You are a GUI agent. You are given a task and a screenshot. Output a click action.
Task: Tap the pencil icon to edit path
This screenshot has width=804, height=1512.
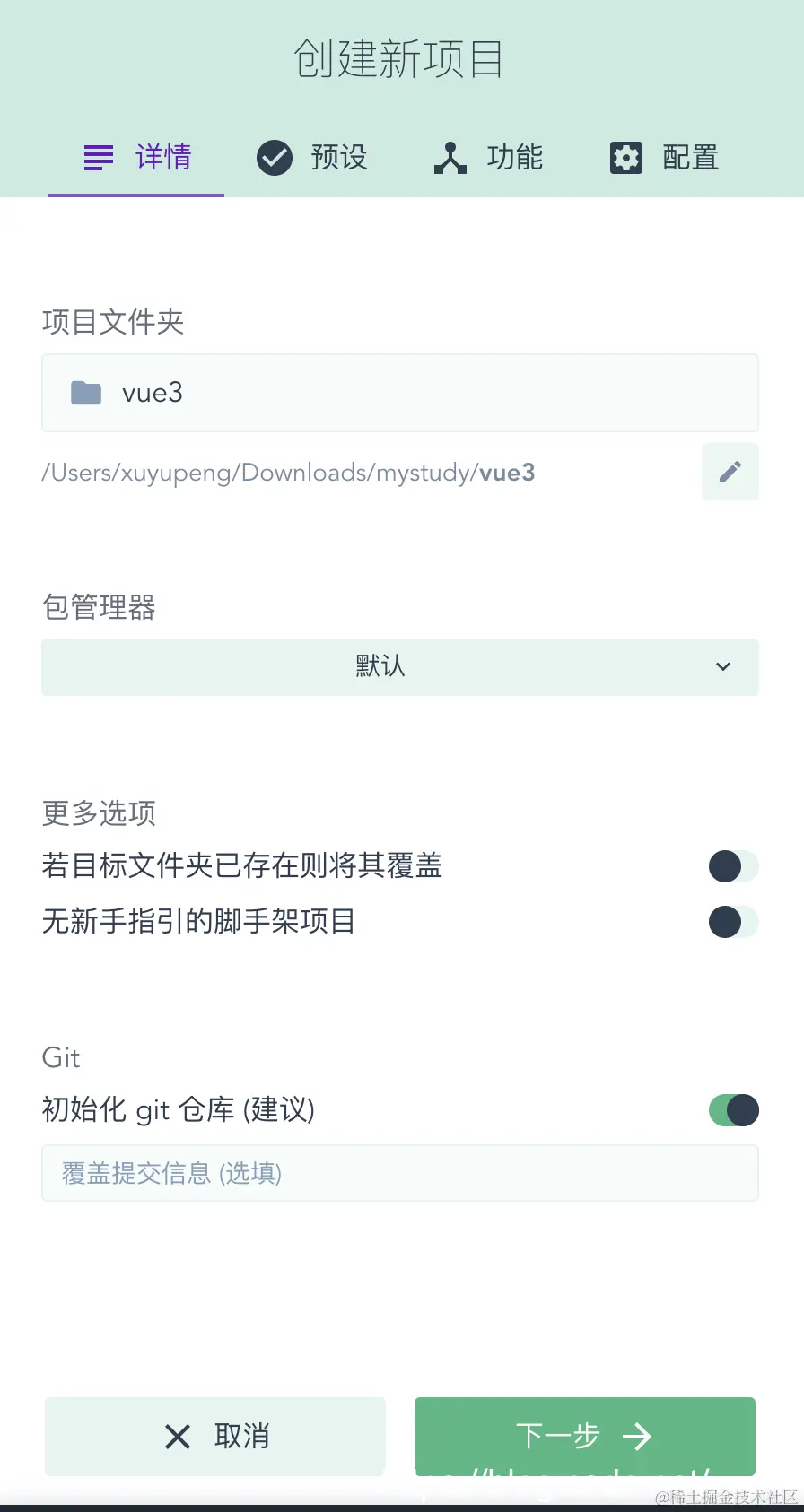(730, 472)
